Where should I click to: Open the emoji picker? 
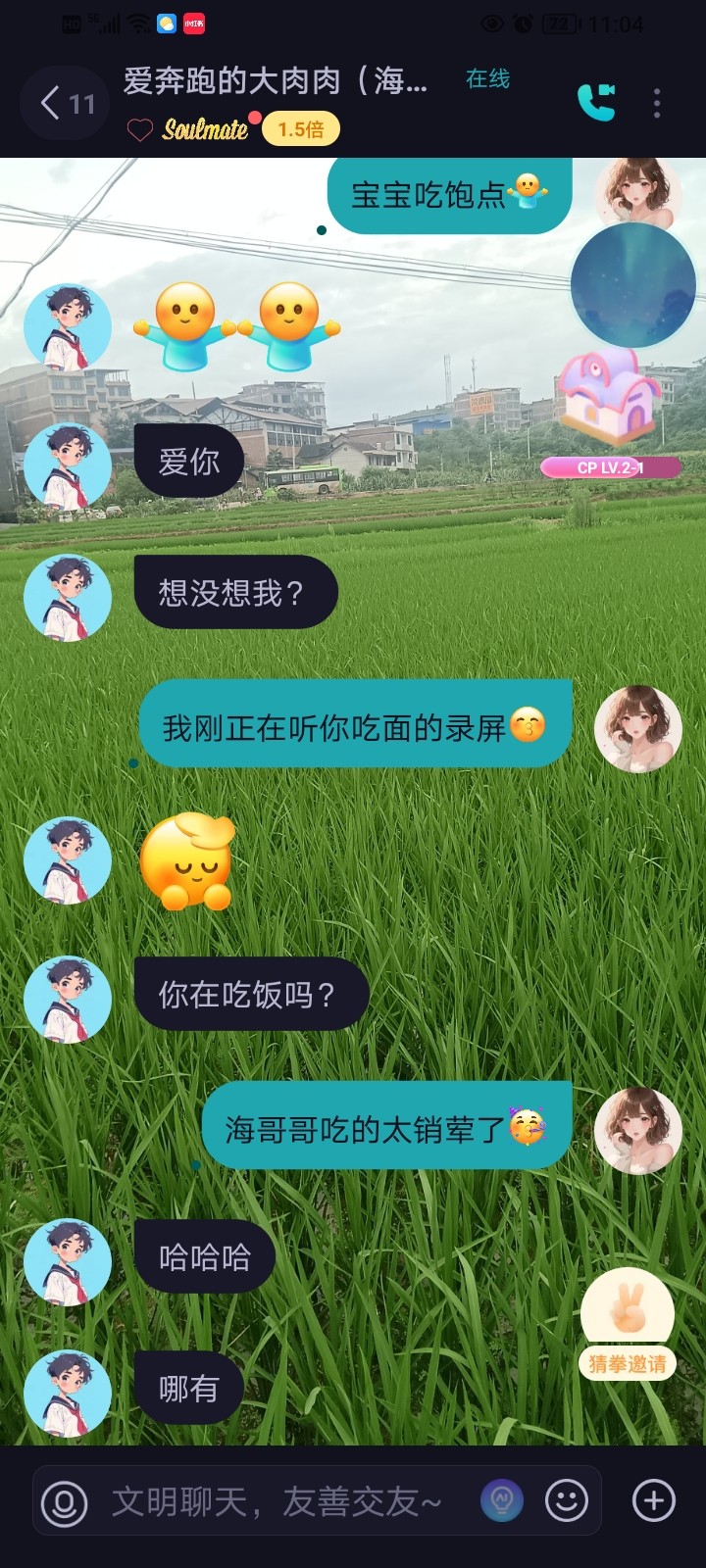[x=567, y=1500]
